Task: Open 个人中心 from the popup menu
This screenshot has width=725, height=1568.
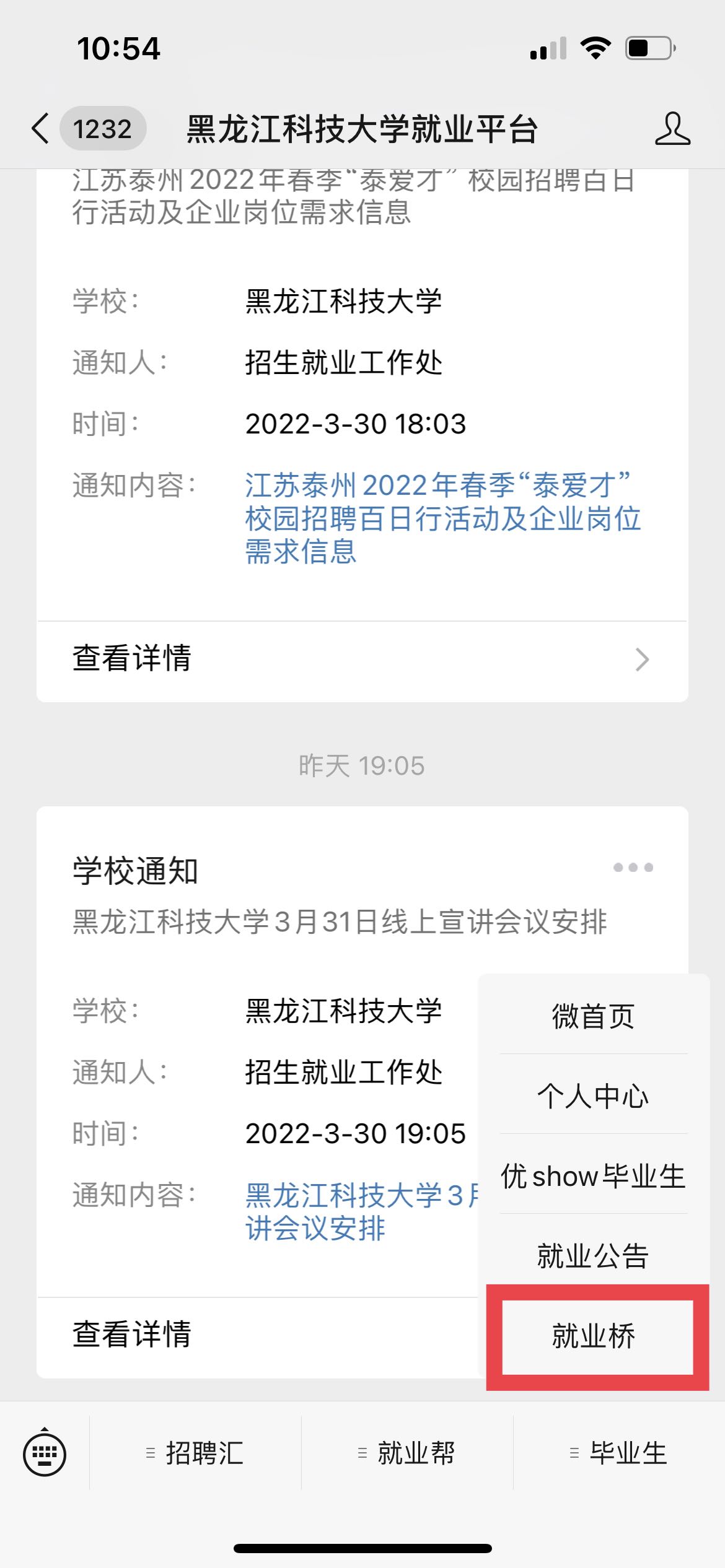Action: coord(594,1095)
